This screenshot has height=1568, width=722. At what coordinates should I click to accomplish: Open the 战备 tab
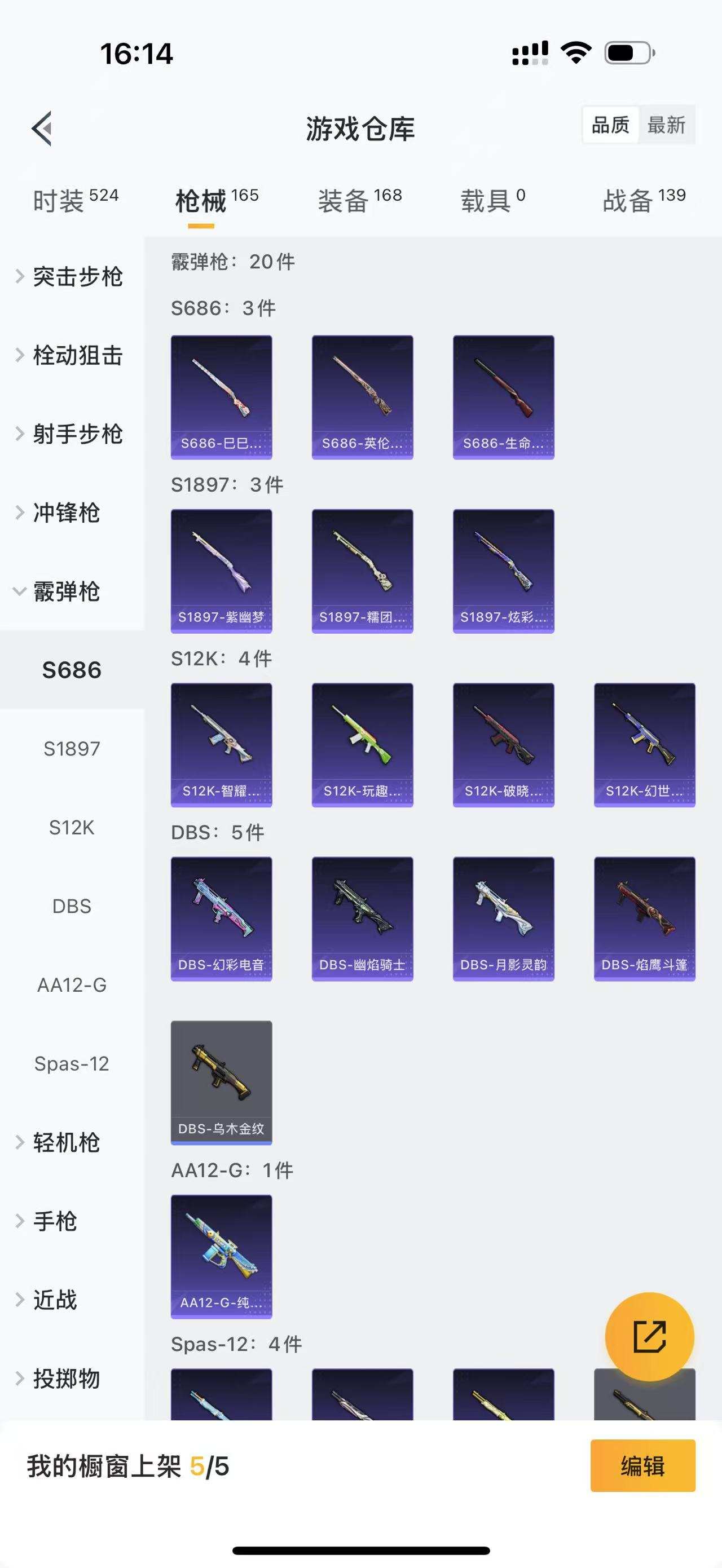(x=644, y=200)
